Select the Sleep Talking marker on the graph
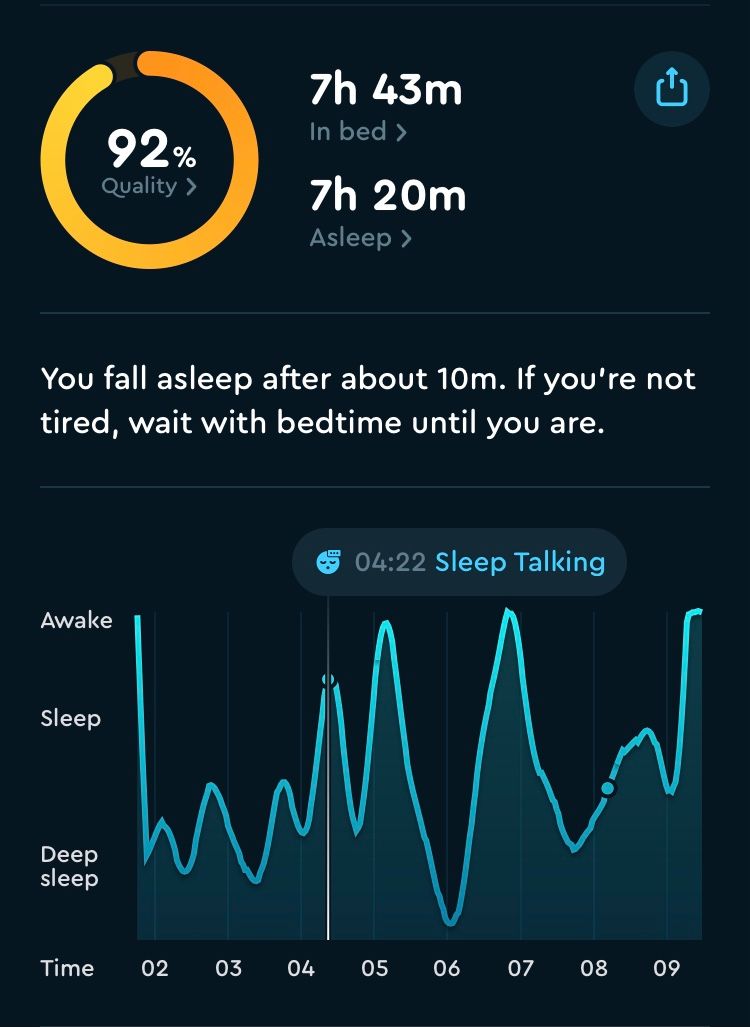The height and width of the screenshot is (1027, 750). tap(328, 680)
